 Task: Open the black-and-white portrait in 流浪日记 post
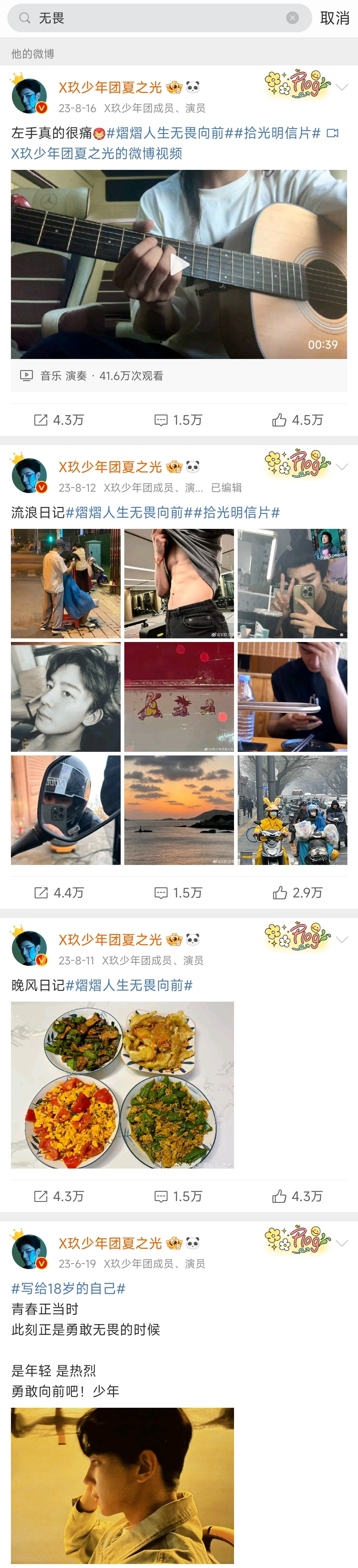[66, 697]
